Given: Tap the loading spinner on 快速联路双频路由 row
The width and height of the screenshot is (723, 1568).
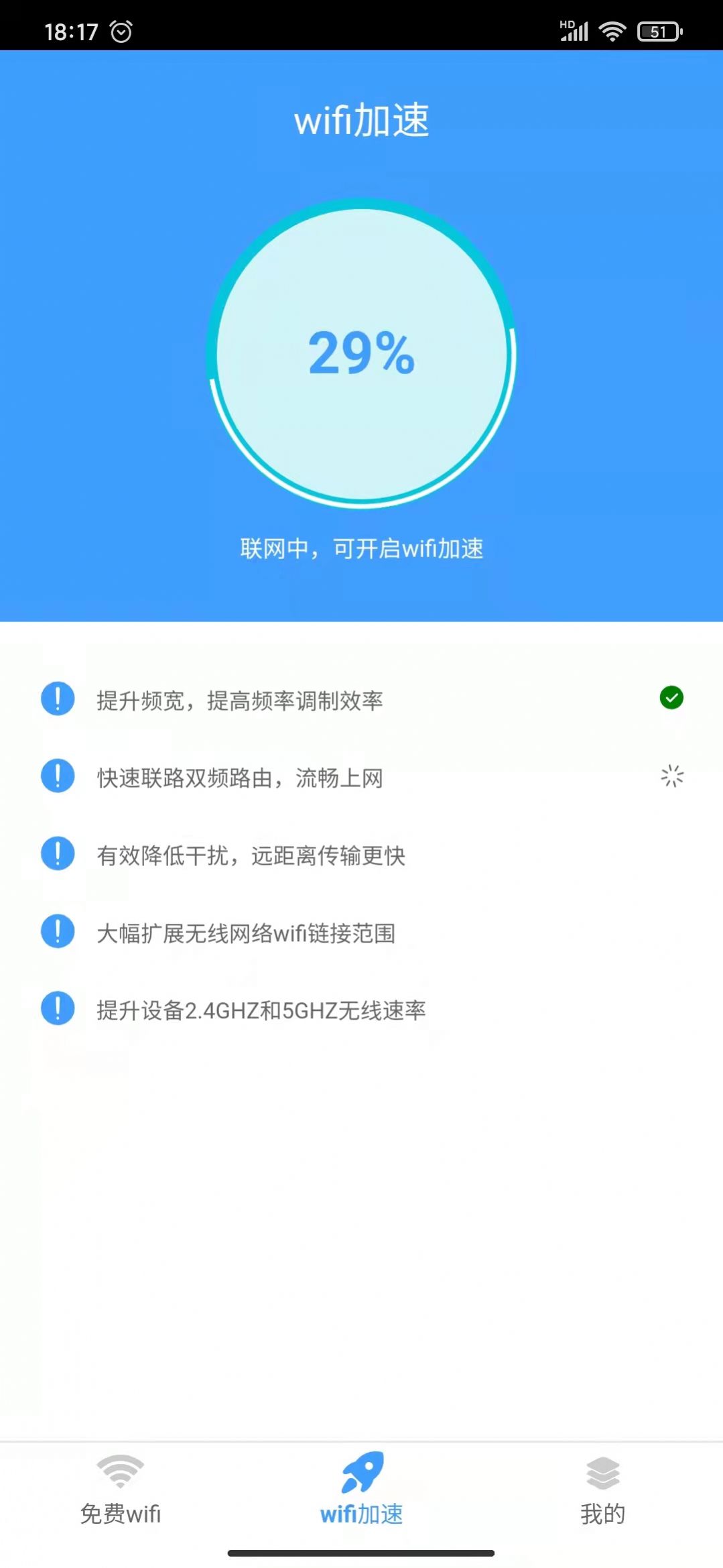Looking at the screenshot, I should (672, 776).
